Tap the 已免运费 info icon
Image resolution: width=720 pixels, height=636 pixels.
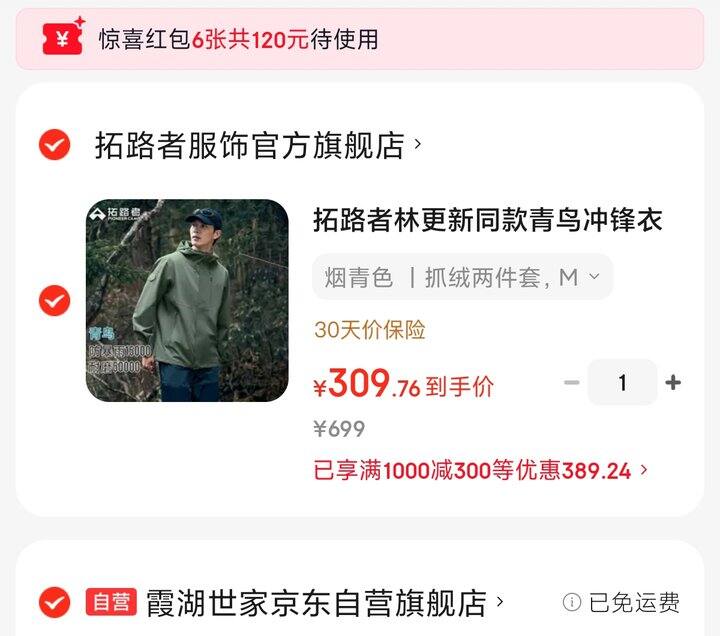[572, 602]
